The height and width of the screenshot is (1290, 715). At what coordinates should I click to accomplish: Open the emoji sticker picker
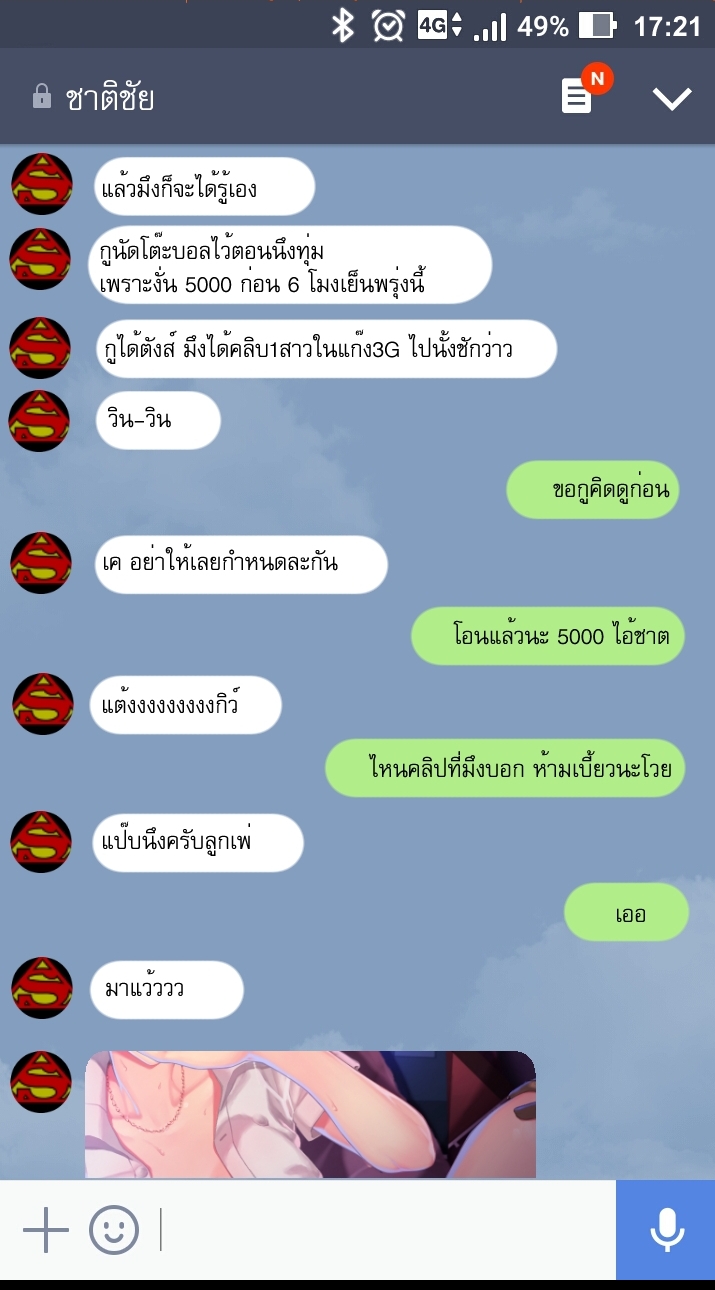coord(113,1230)
